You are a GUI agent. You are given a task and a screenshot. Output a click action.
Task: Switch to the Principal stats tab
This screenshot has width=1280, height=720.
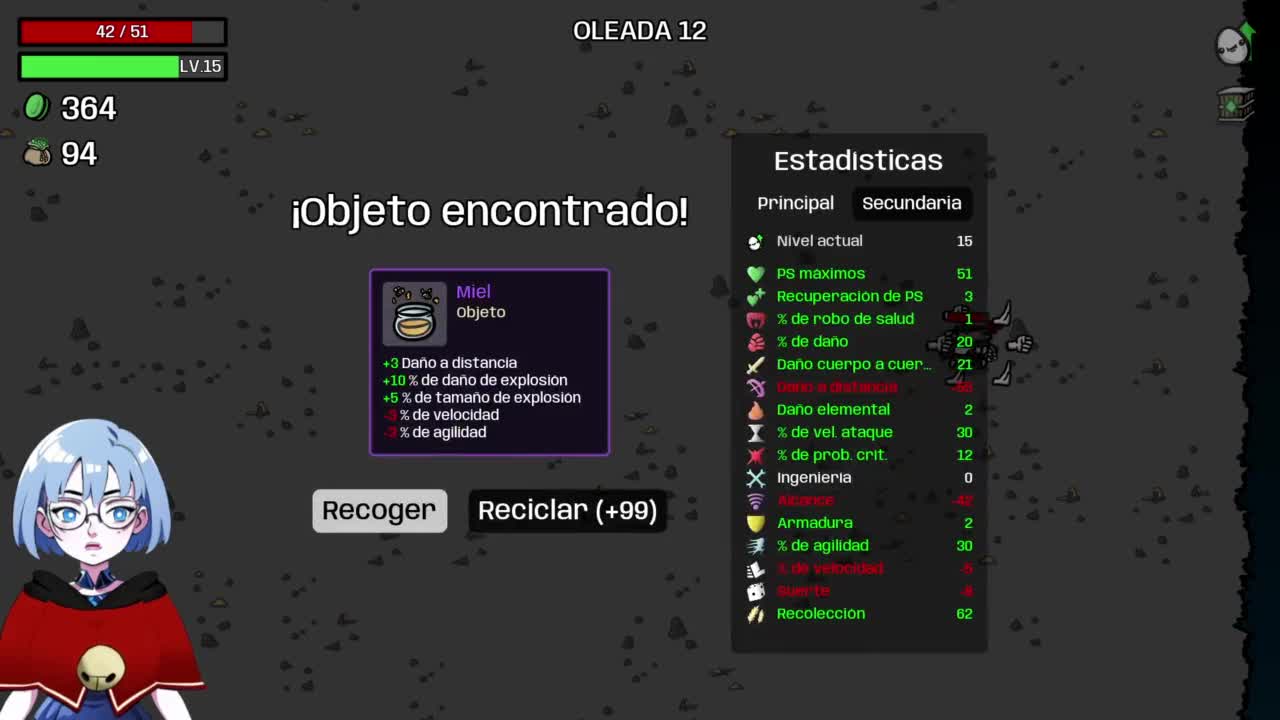point(795,203)
